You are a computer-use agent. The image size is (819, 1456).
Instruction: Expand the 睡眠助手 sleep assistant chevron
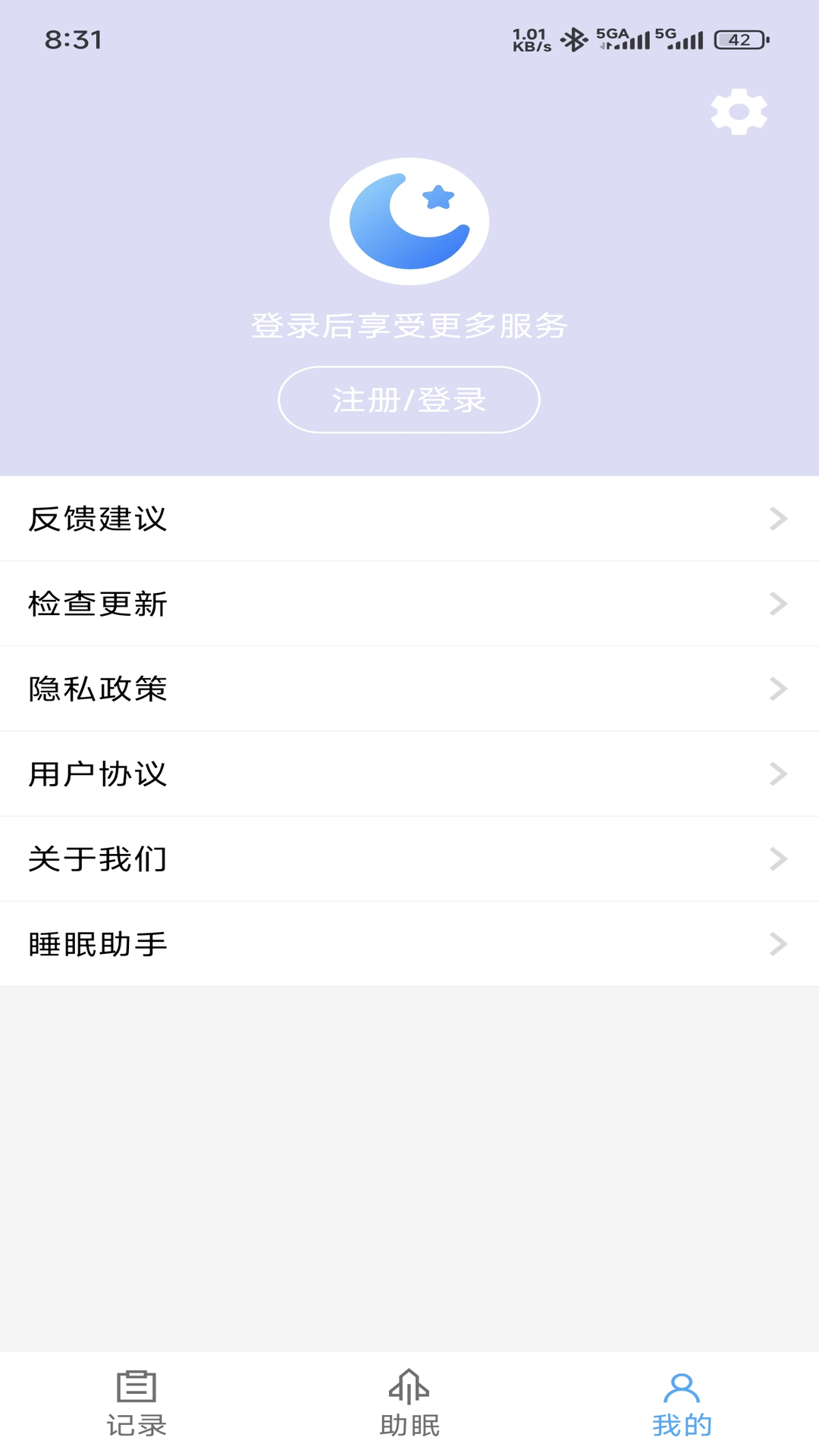(x=776, y=944)
